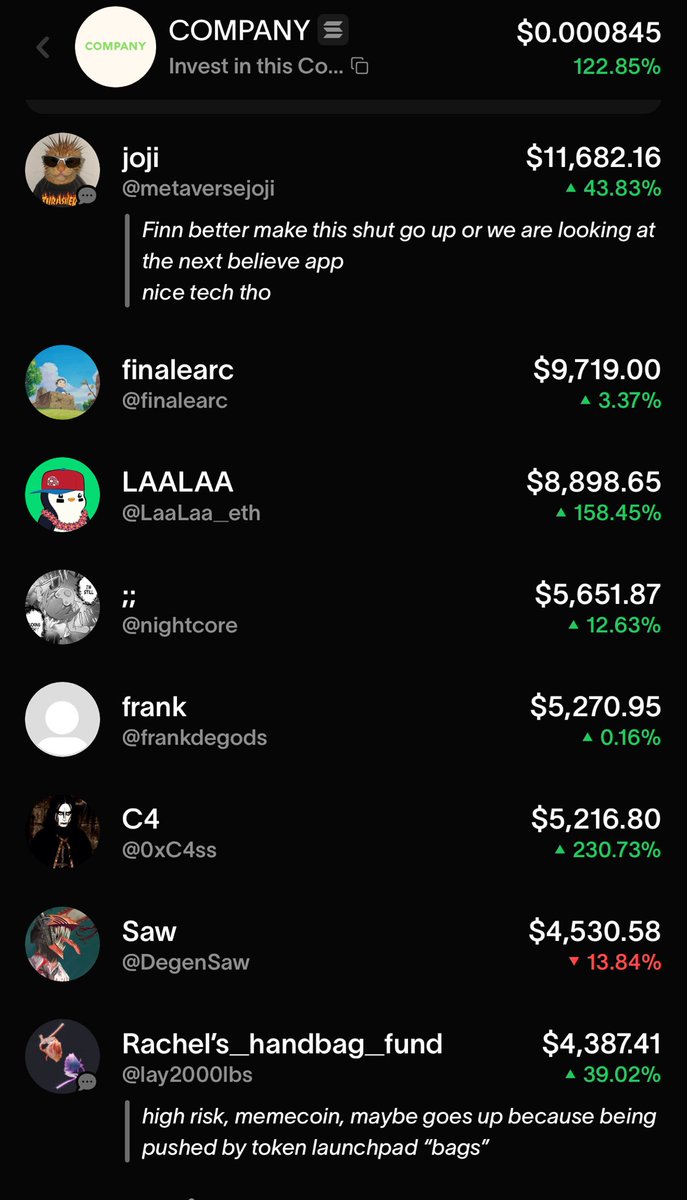Open LAALAA's holder profile
The width and height of the screenshot is (687, 1200).
[x=62, y=495]
